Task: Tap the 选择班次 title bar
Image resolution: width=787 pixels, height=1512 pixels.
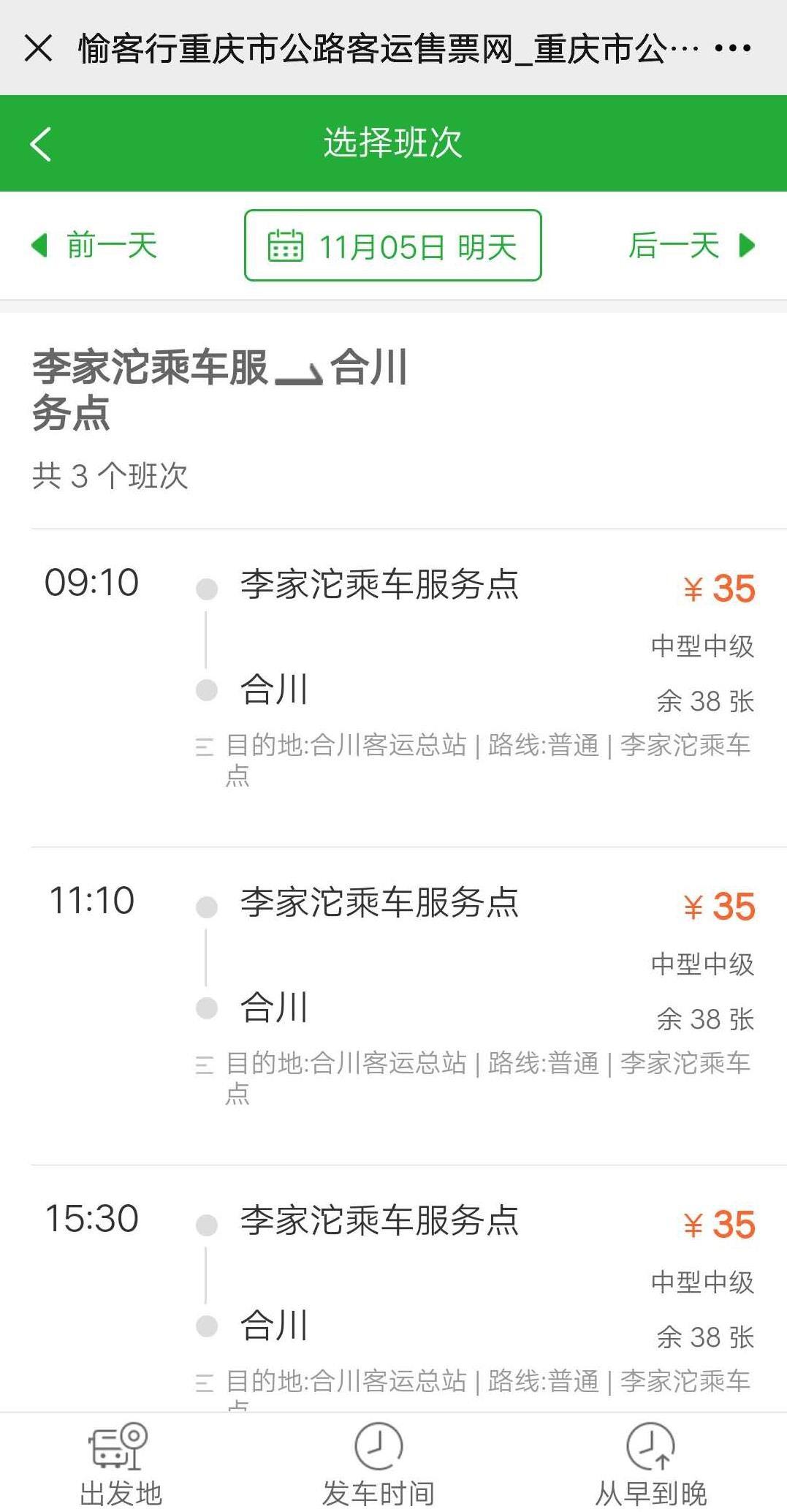Action: [x=393, y=143]
